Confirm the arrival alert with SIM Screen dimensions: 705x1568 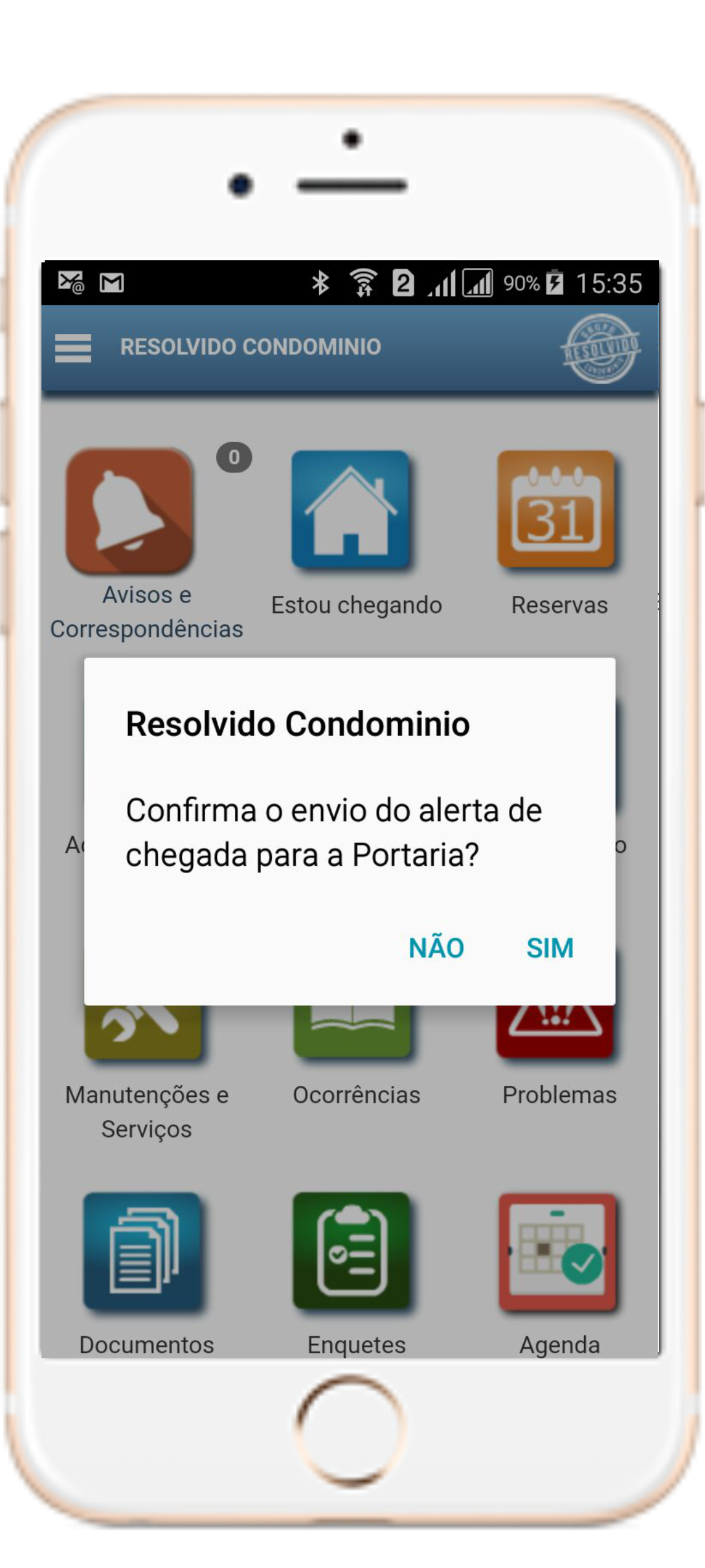coord(550,948)
